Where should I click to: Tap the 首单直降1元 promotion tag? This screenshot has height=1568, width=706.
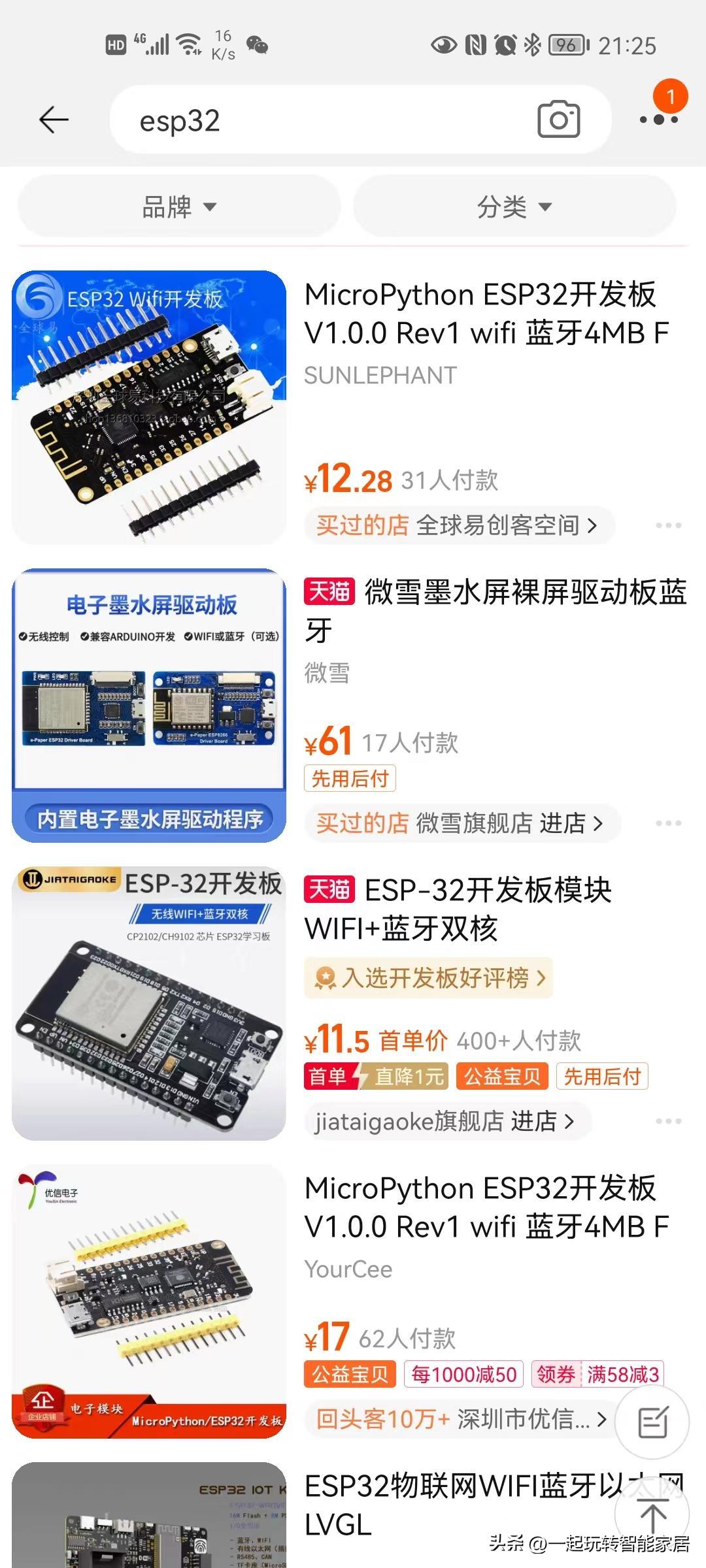[x=376, y=1076]
